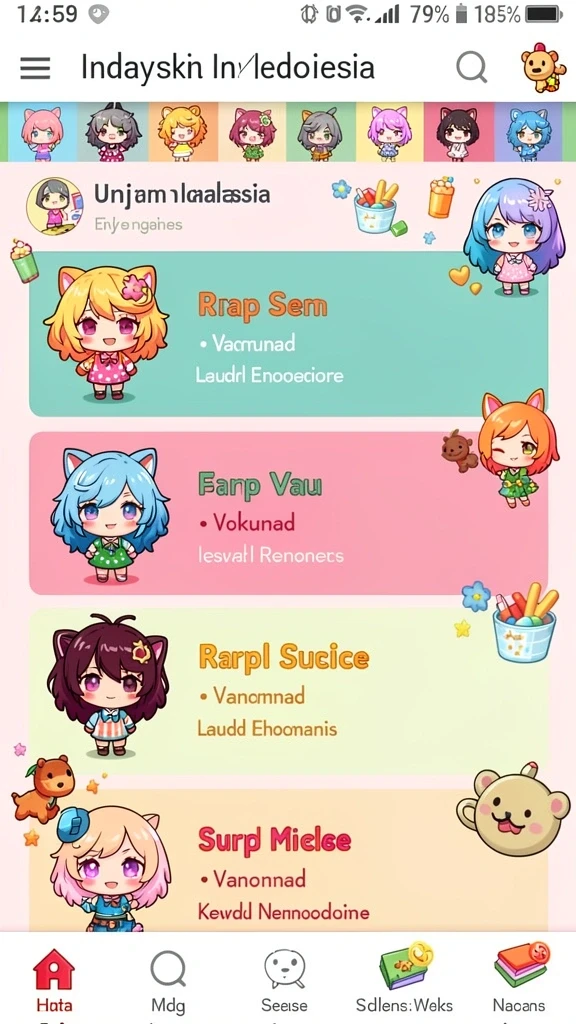Open the hamburger menu
The height and width of the screenshot is (1024, 576).
pos(35,68)
